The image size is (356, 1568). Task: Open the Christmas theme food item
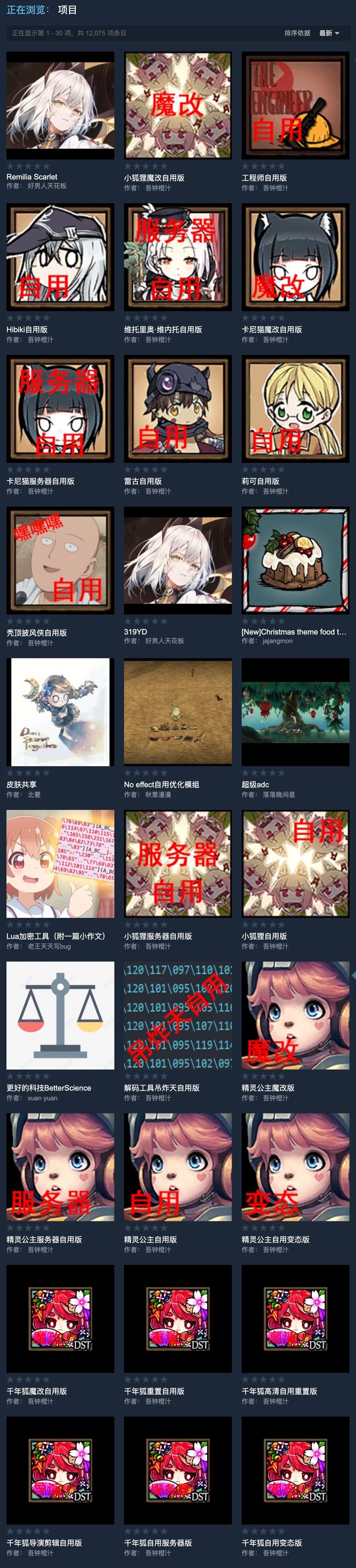(295, 559)
